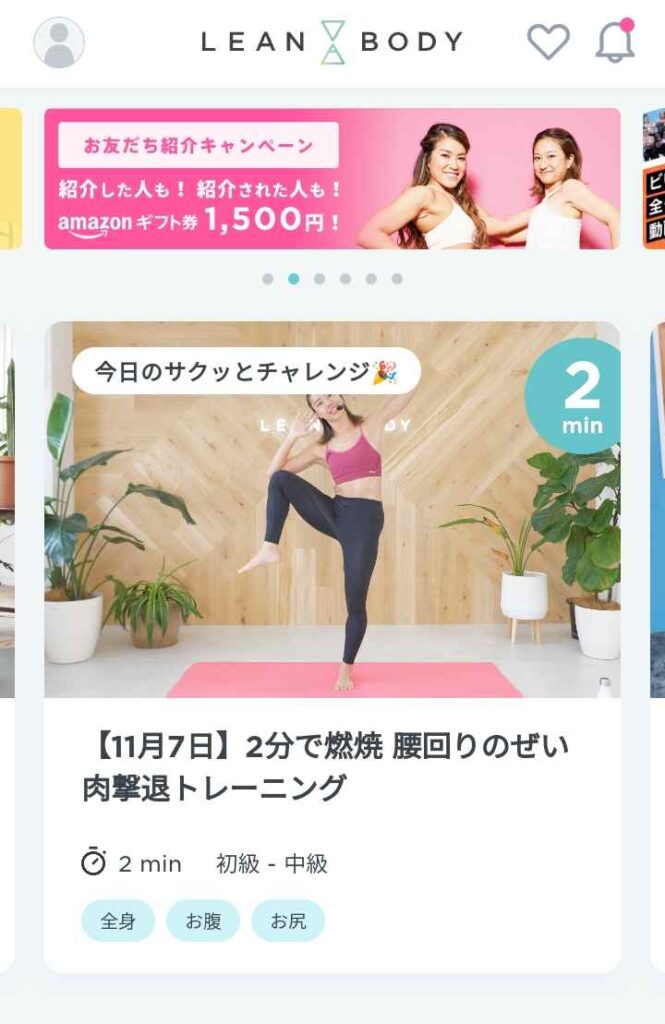Open the notifications bell
The width and height of the screenshot is (665, 1024).
tap(615, 42)
